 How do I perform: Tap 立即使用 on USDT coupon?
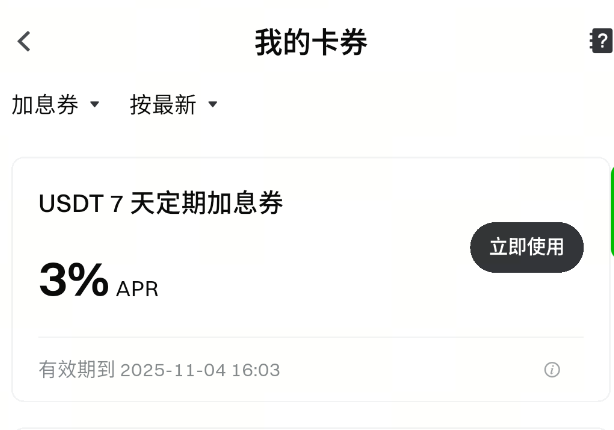pos(526,247)
